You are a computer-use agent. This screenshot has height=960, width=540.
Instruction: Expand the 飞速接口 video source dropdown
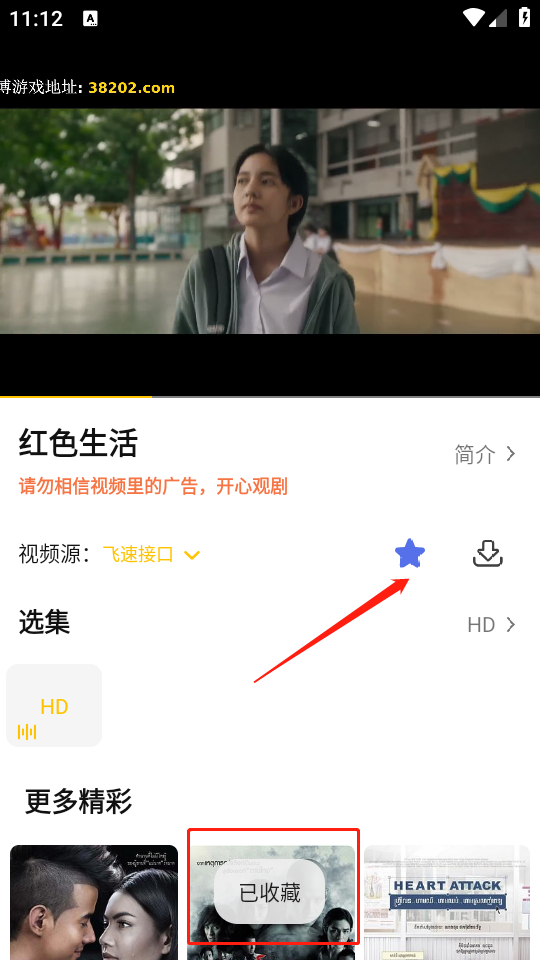click(x=151, y=555)
